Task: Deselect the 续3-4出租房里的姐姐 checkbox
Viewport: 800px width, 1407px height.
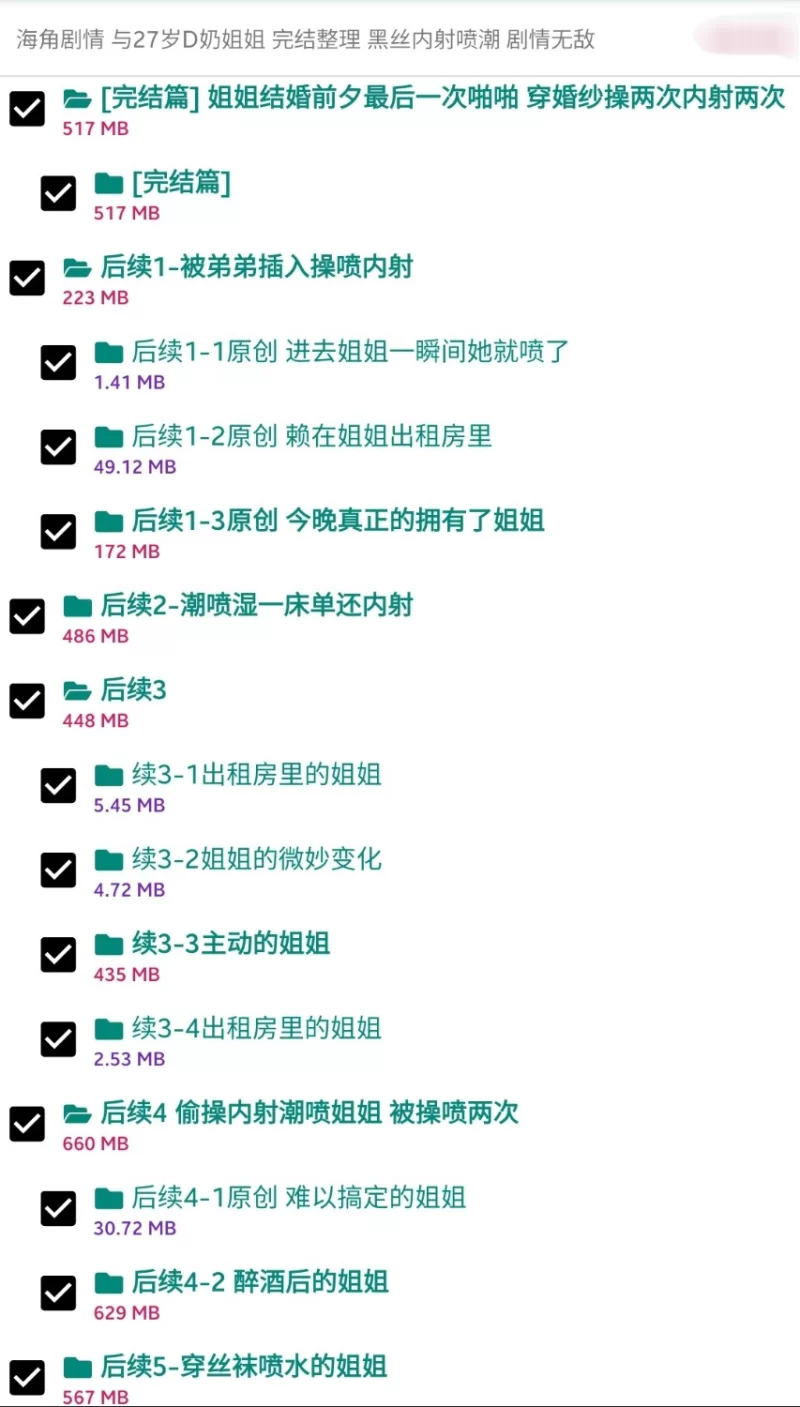Action: (58, 1040)
